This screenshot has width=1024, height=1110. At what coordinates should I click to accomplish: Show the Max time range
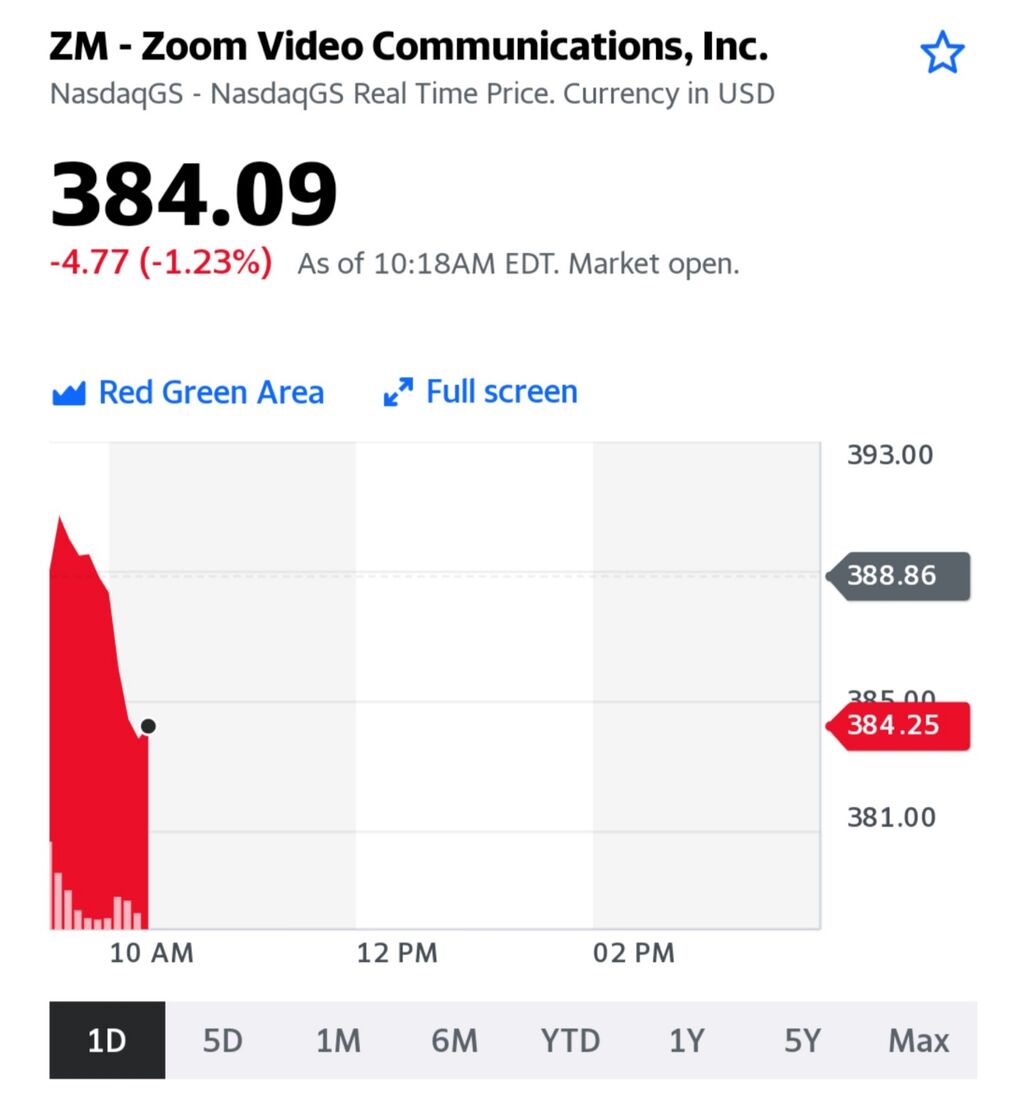tap(919, 1040)
